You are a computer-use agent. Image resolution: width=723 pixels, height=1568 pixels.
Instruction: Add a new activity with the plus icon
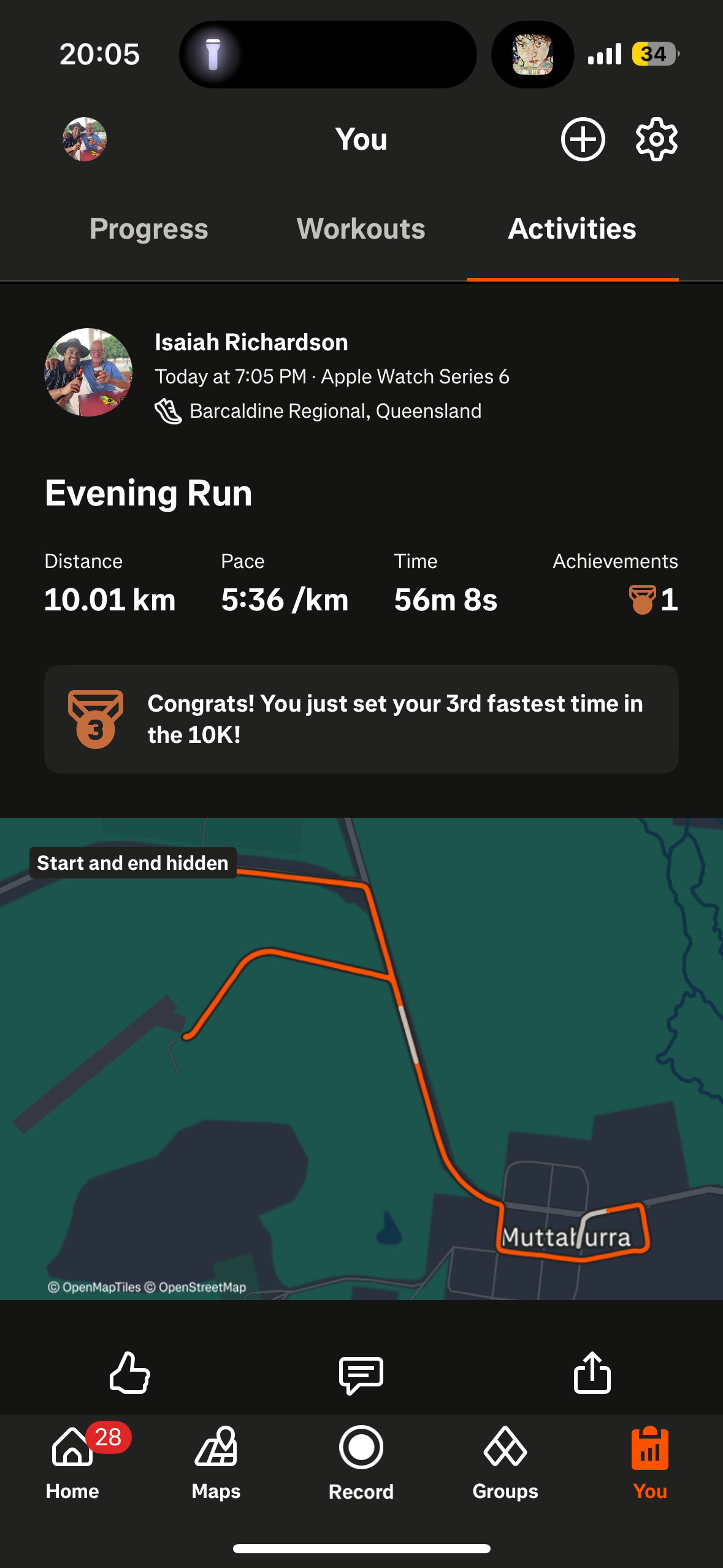(583, 139)
